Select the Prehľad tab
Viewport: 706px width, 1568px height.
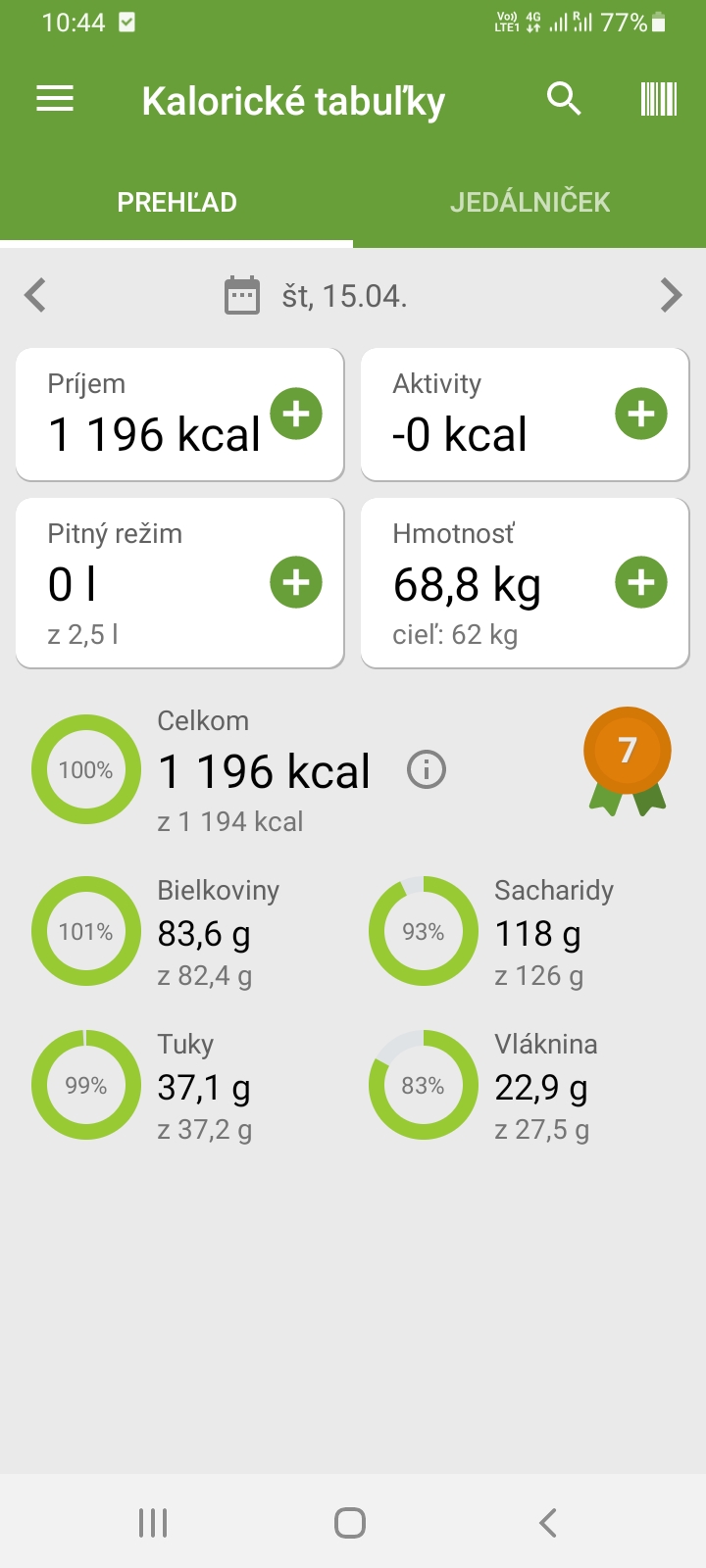coord(176,202)
